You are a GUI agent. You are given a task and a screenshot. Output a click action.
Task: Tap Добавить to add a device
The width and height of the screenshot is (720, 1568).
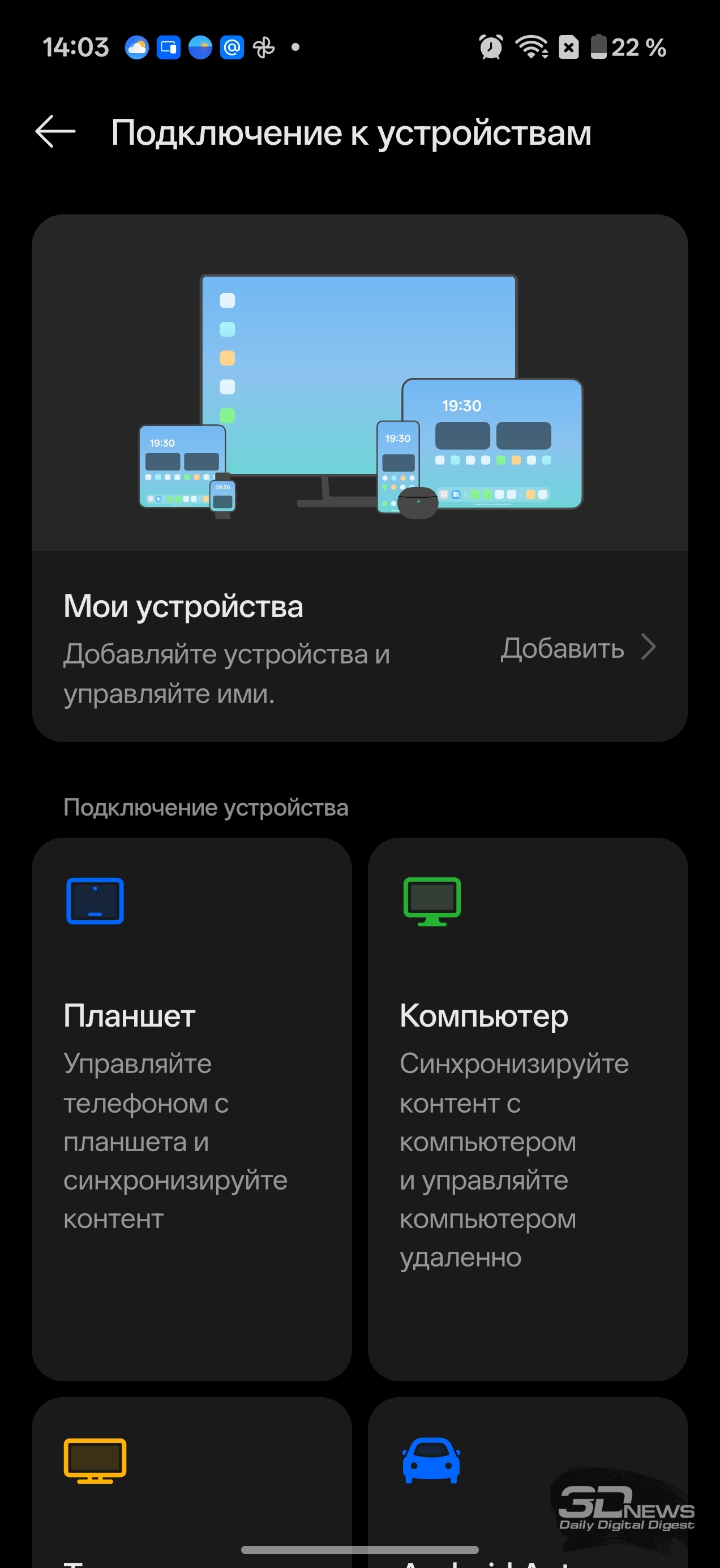[577, 648]
